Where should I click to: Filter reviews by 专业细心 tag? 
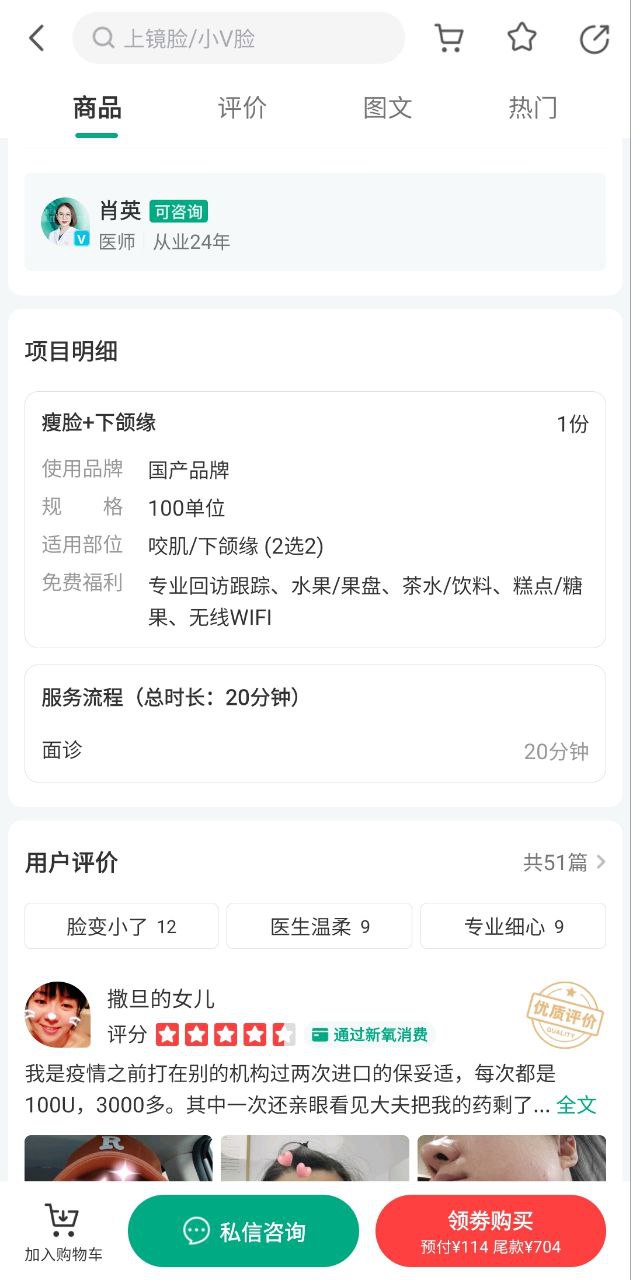(x=512, y=926)
